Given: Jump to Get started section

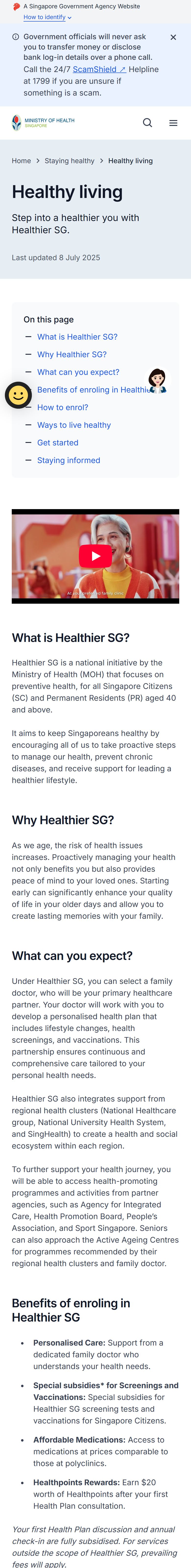Looking at the screenshot, I should [x=58, y=442].
